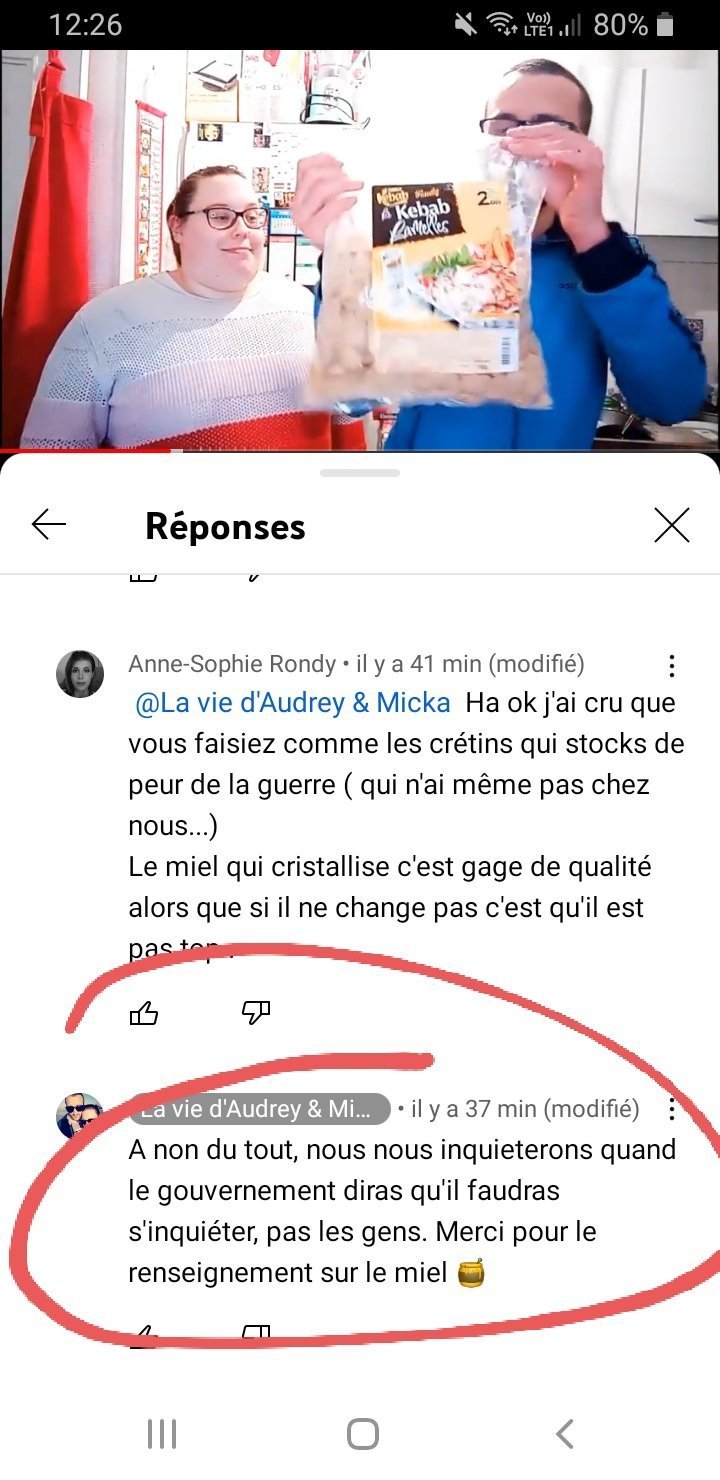Go back from the Réponses panel
The width and height of the screenshot is (720, 1480).
pyautogui.click(x=48, y=524)
